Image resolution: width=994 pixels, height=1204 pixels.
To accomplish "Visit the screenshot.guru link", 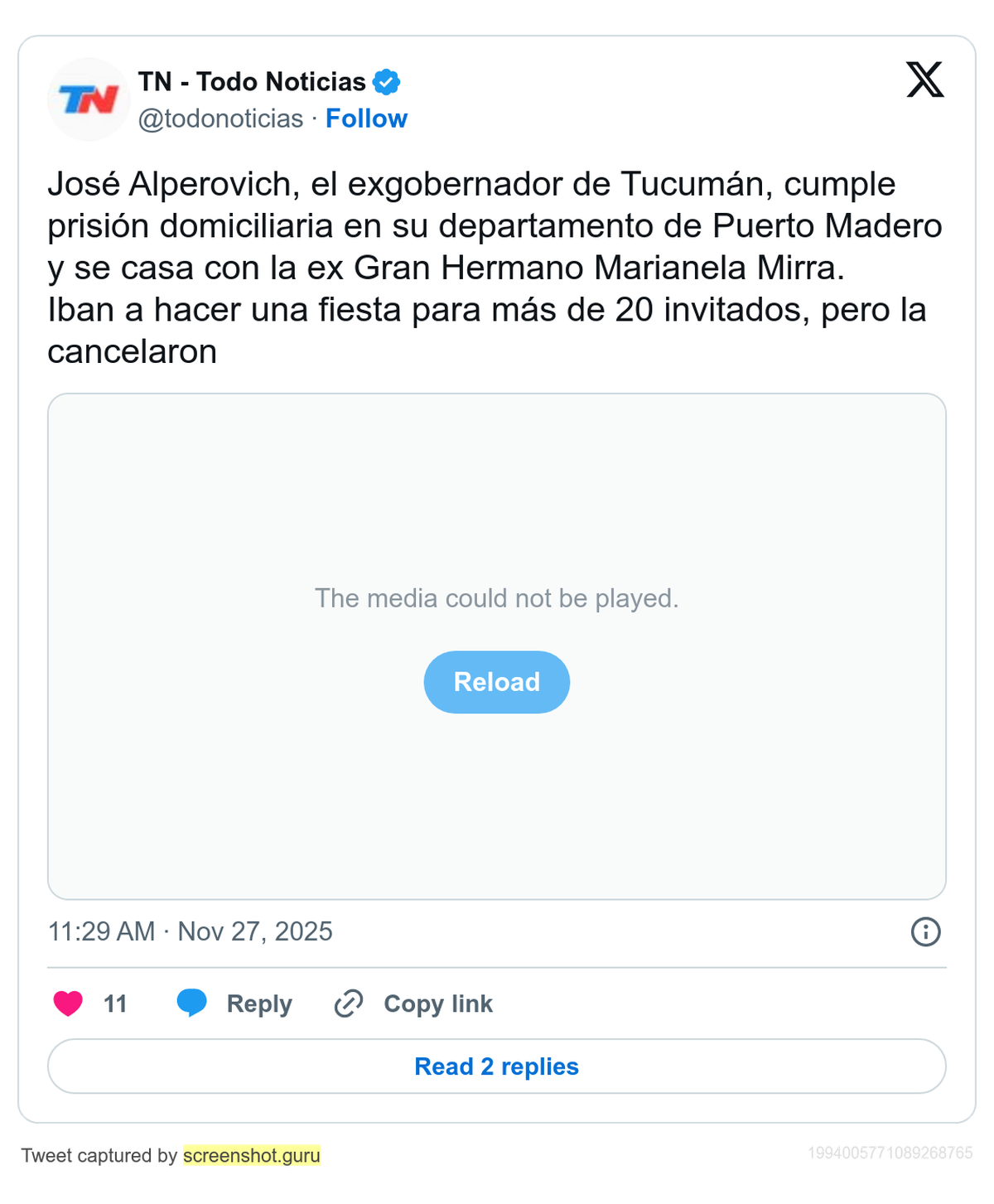I will (252, 1155).
